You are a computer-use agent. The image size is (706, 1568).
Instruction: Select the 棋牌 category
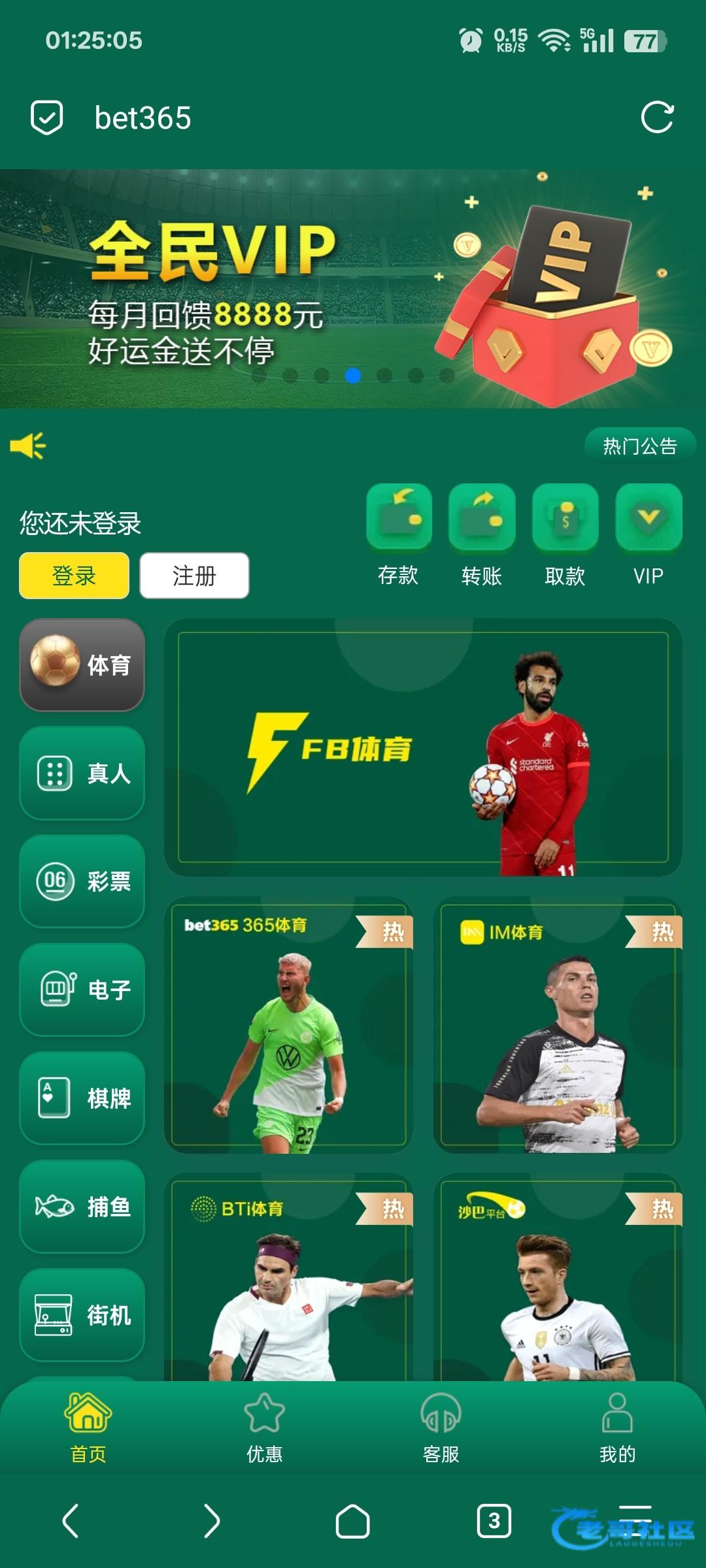[x=82, y=1098]
